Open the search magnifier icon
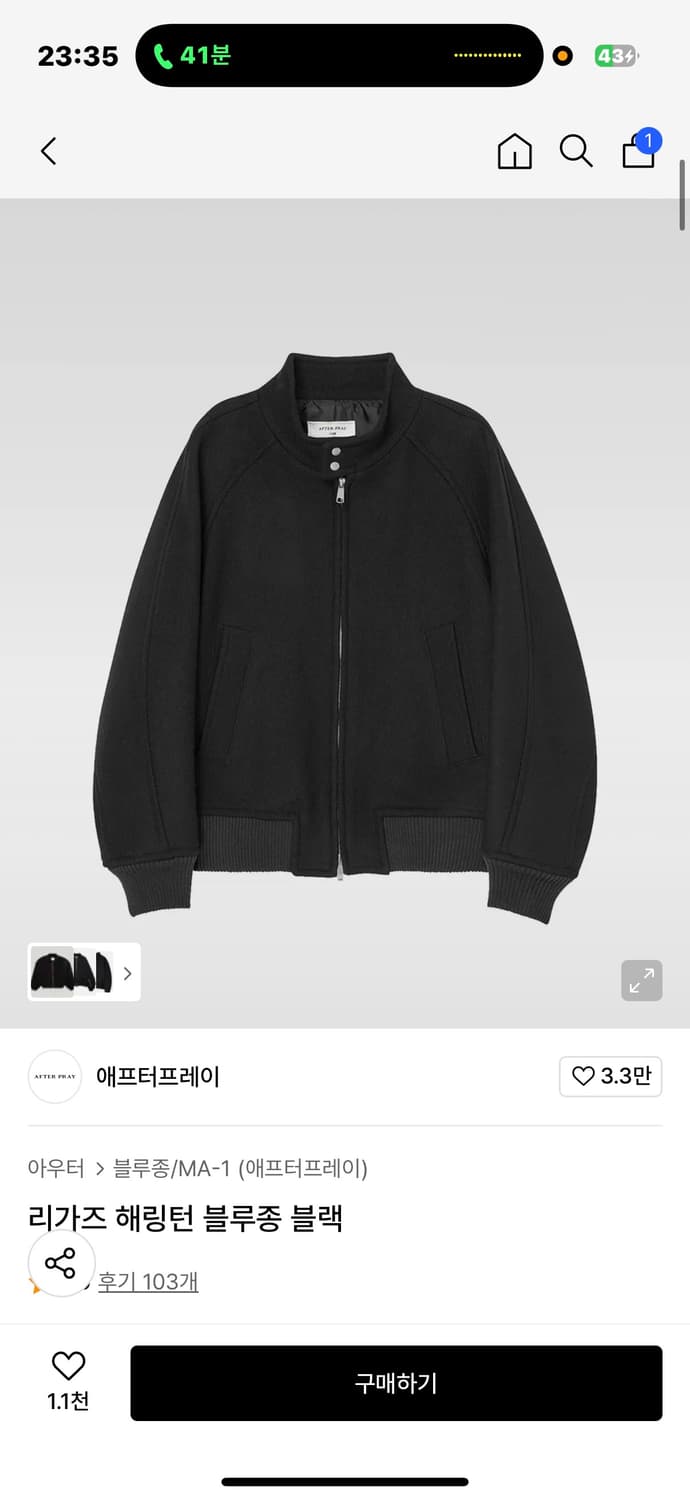Image resolution: width=690 pixels, height=1500 pixels. coord(575,151)
